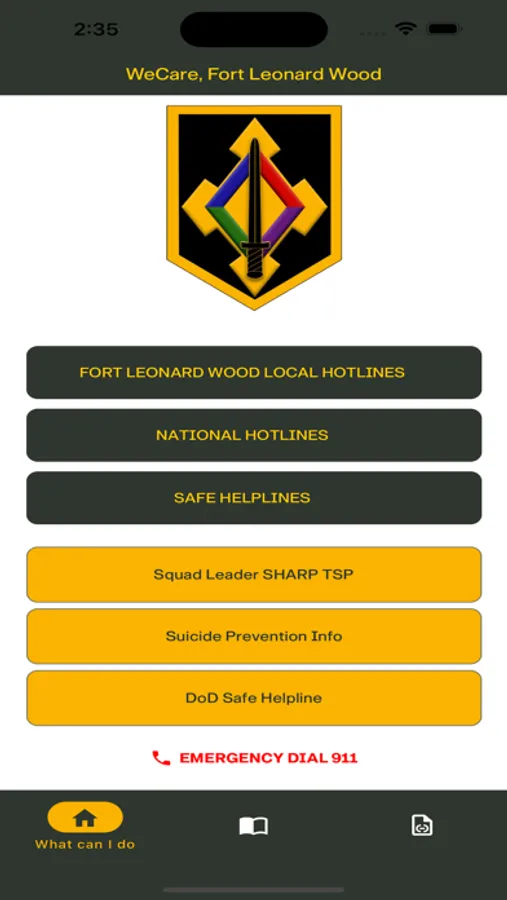Select the What can I do tab

pos(85,827)
